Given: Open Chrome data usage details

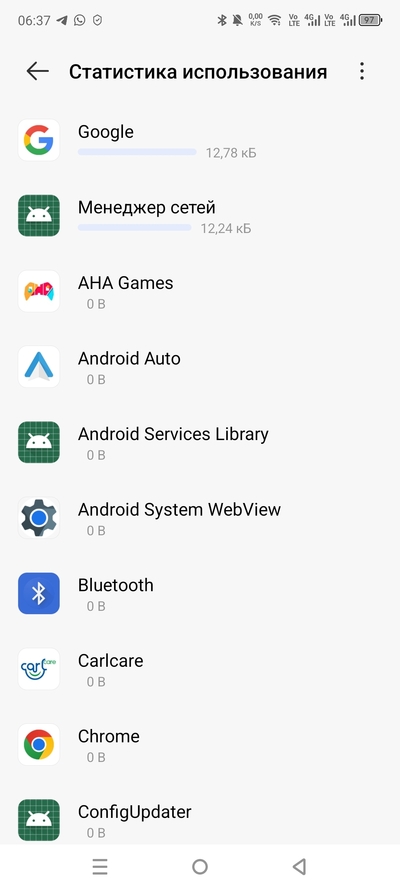Looking at the screenshot, I should click(x=200, y=744).
